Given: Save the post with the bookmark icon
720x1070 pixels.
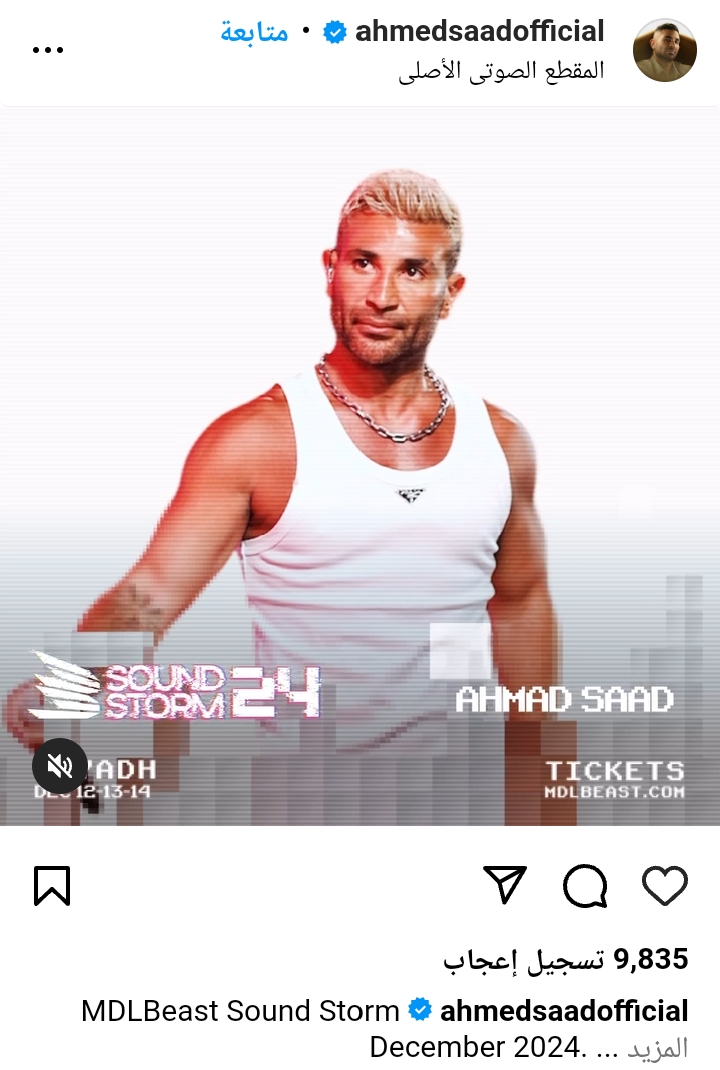Looking at the screenshot, I should [x=52, y=885].
